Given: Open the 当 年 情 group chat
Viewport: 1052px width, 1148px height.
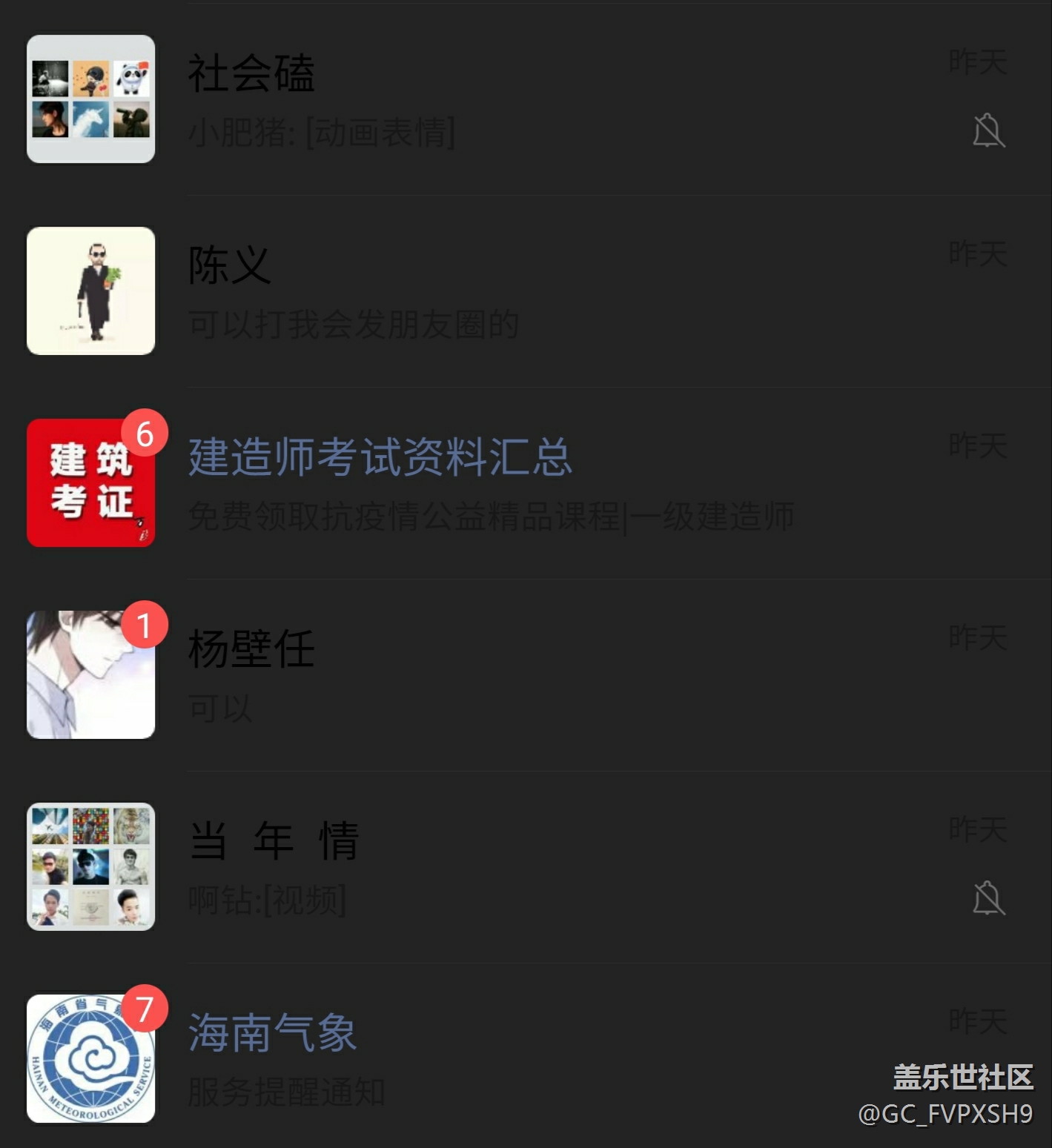Looking at the screenshot, I should pos(519,867).
